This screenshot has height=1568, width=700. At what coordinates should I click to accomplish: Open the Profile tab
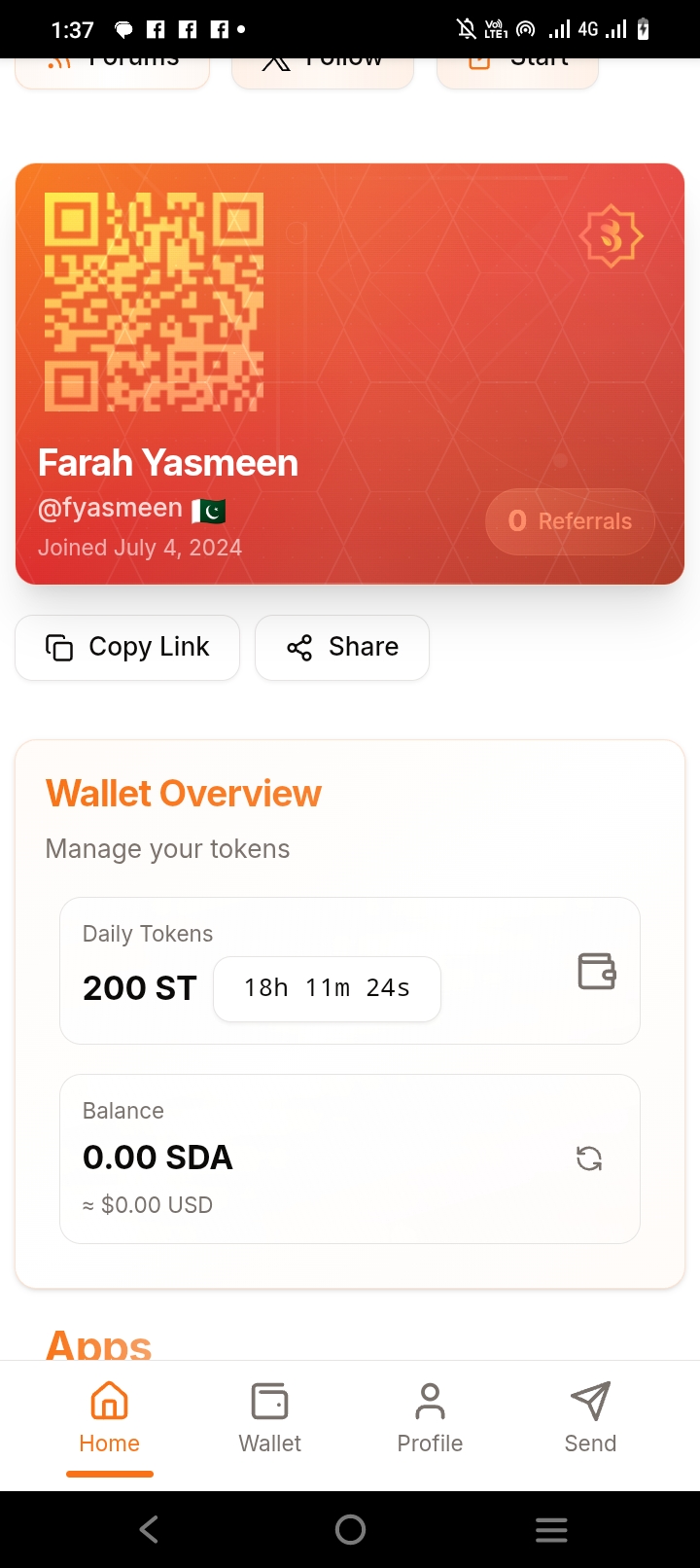pyautogui.click(x=430, y=1418)
